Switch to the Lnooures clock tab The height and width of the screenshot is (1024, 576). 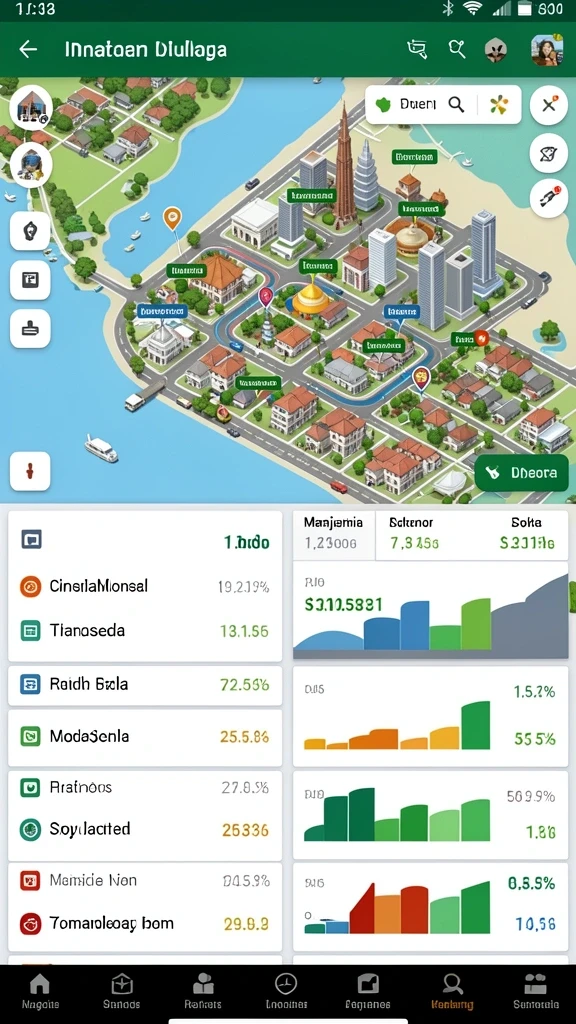click(x=287, y=992)
